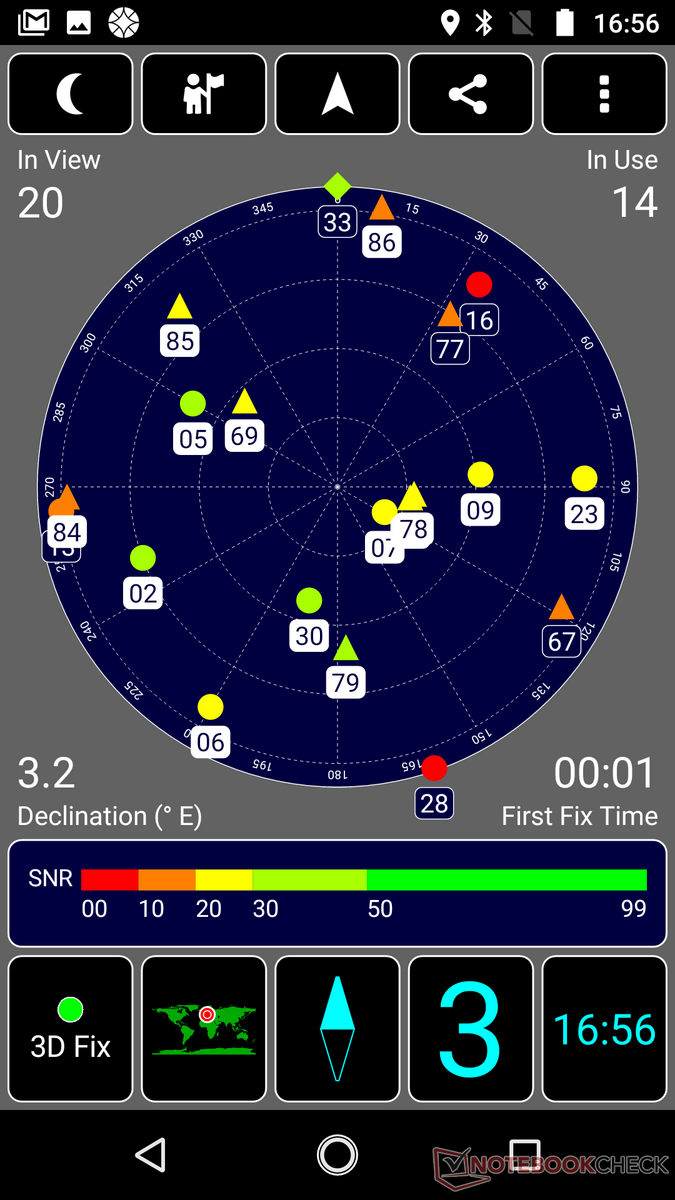Tap the large number 3 tile
Screen dimensions: 675x1200
coord(471,1028)
